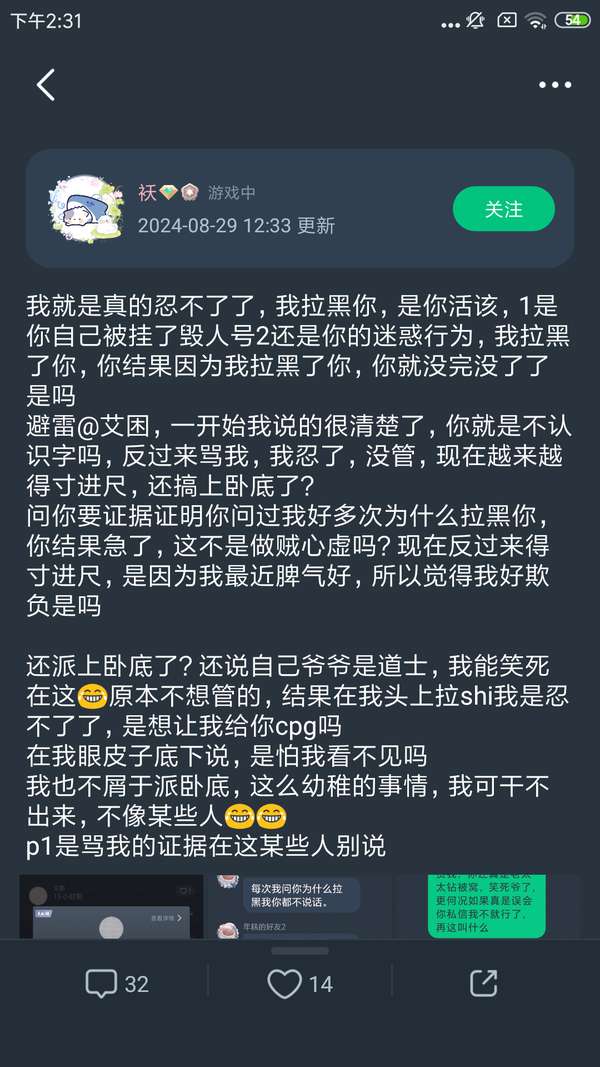This screenshot has width=600, height=1067.
Task: Share this post externally
Action: pyautogui.click(x=483, y=984)
